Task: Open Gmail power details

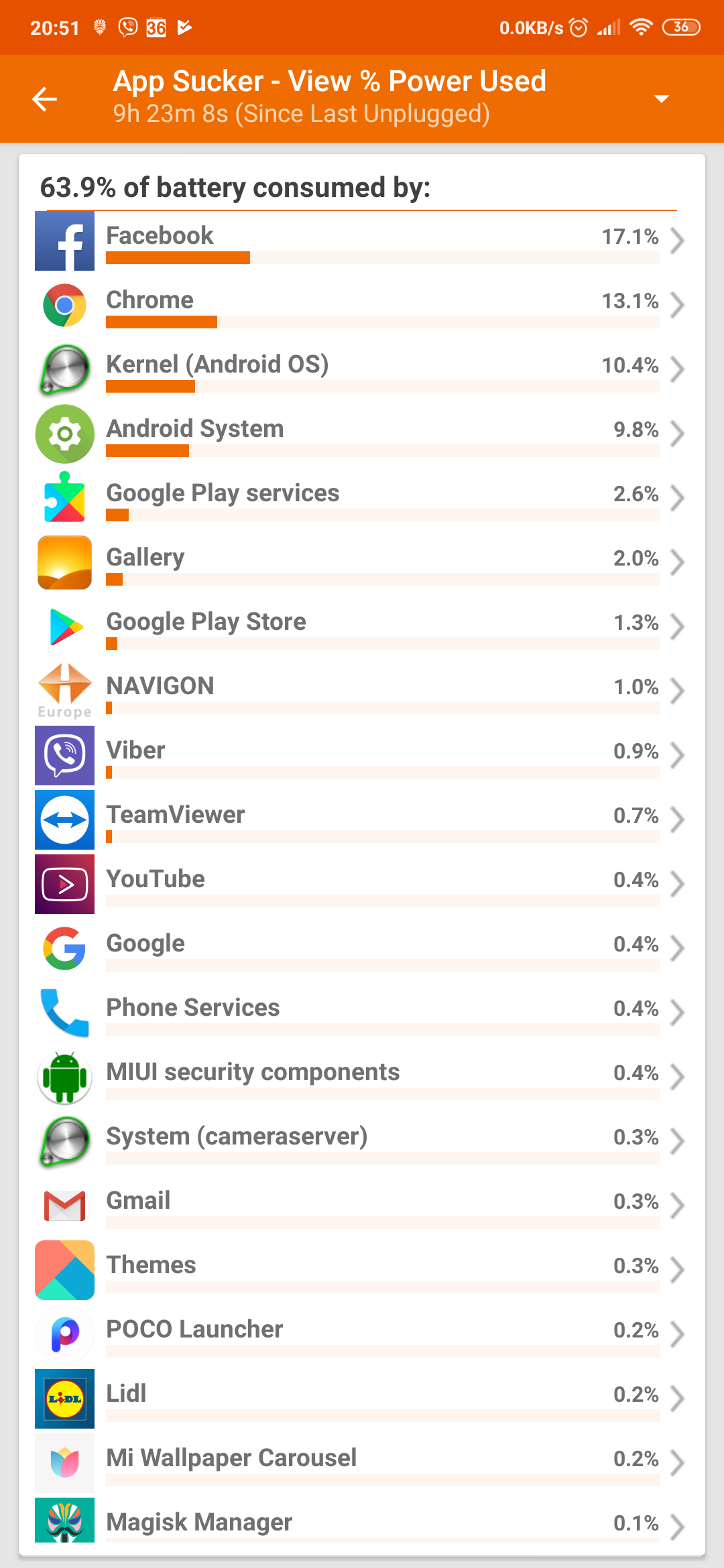Action: [x=362, y=1206]
